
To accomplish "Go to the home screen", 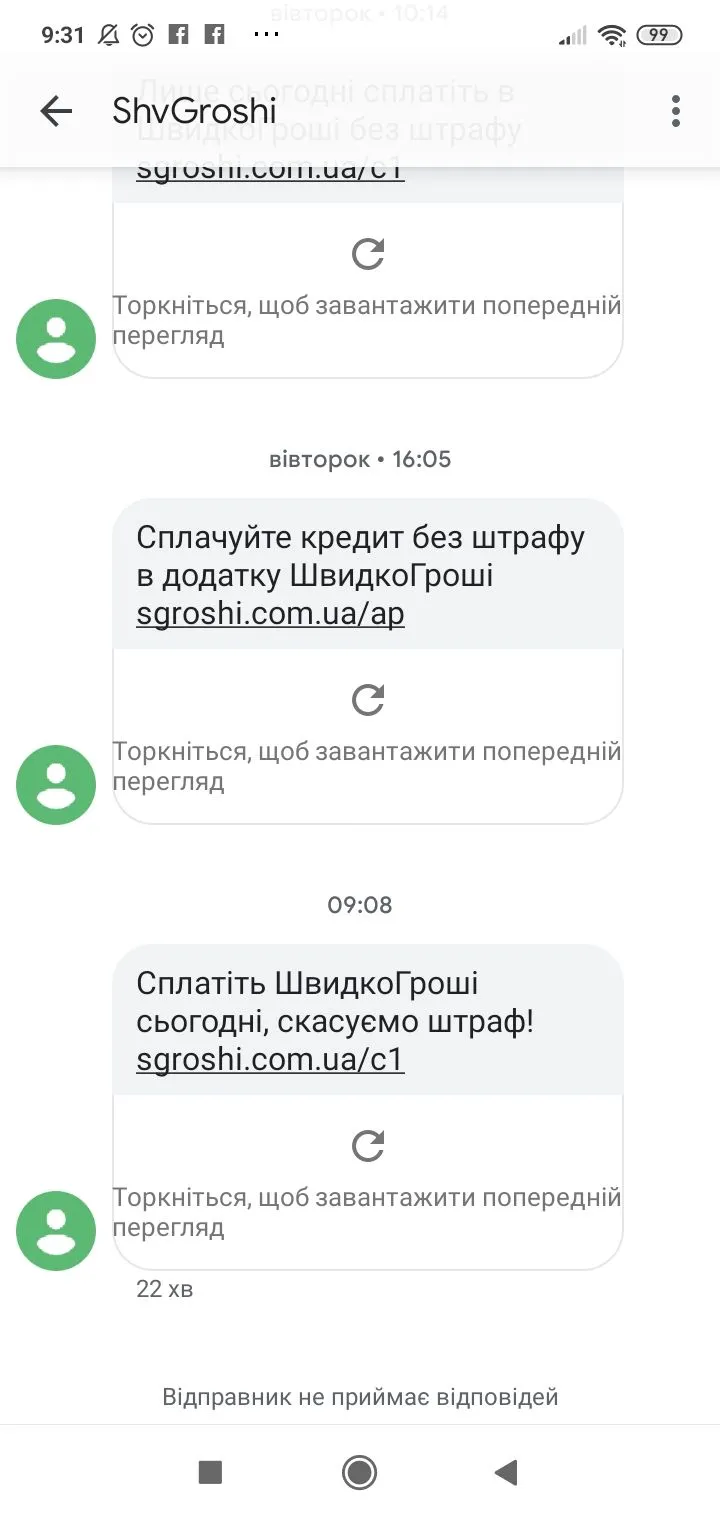I will pos(359,1472).
